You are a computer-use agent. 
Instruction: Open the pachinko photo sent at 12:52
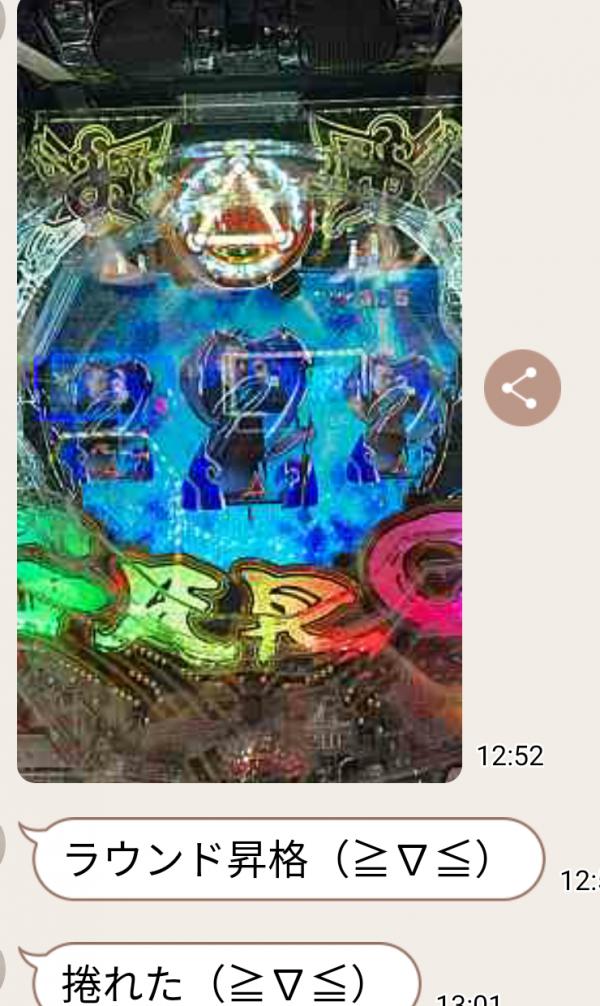click(239, 390)
